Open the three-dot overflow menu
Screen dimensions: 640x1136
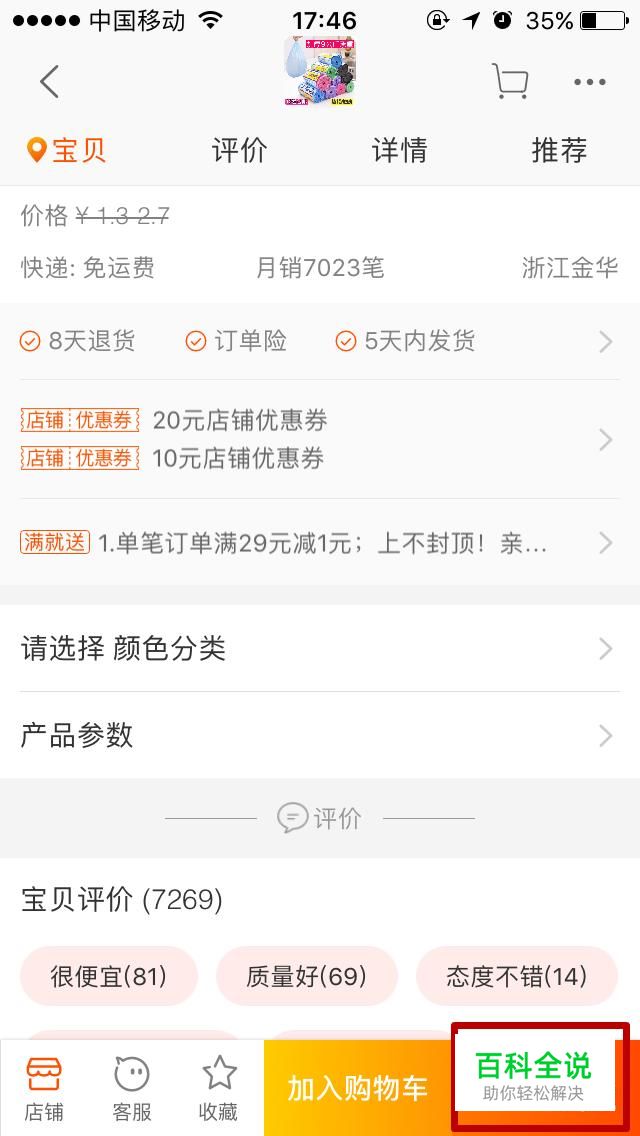pyautogui.click(x=590, y=82)
